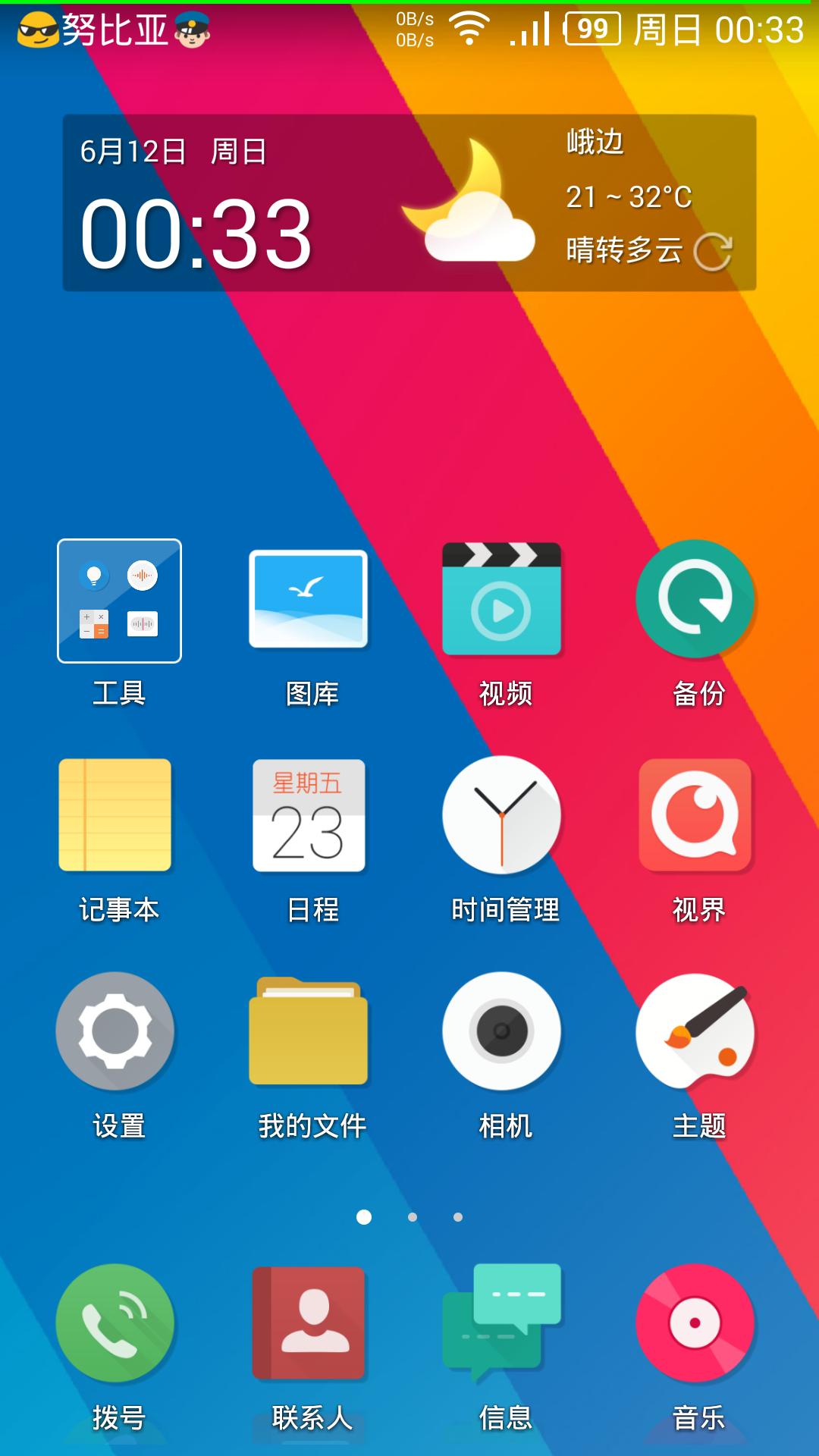Screen dimensions: 819x1456
Task: Open the 主题 themes app
Action: pos(695,1031)
